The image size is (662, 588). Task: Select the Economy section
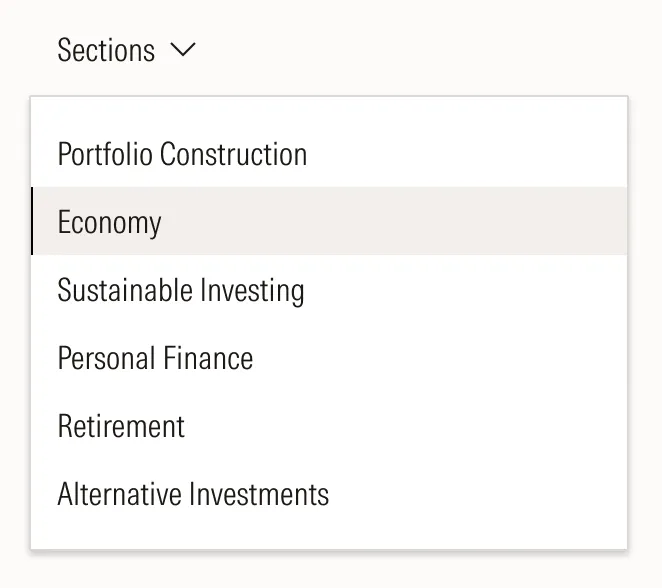click(x=110, y=222)
